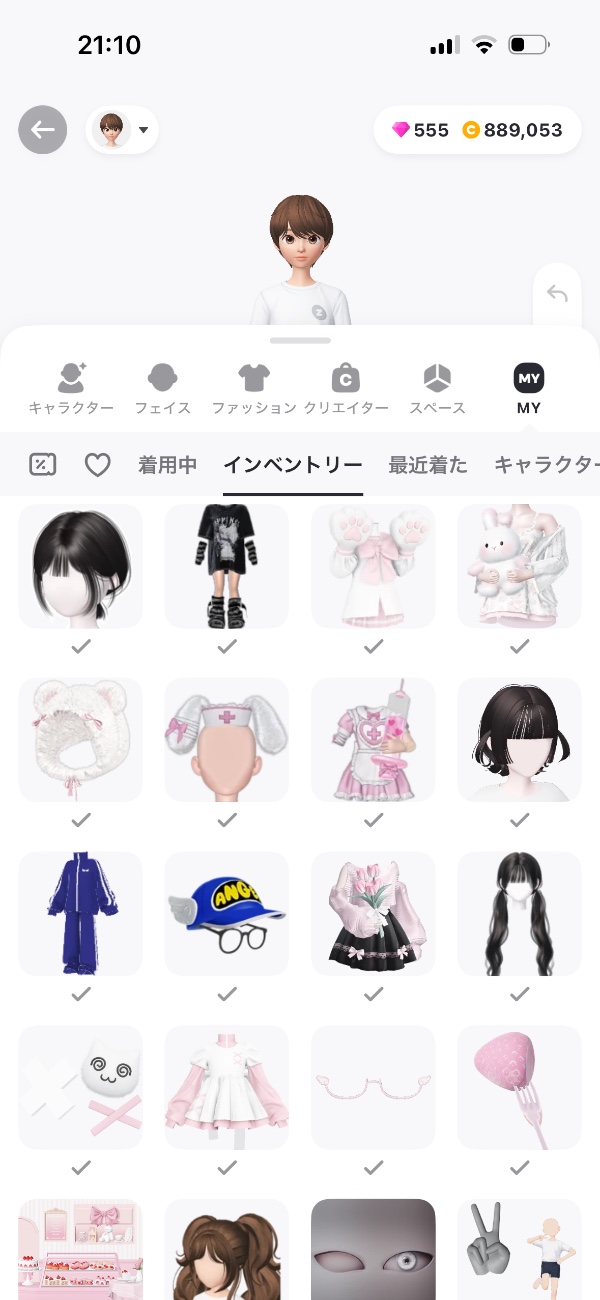
Task: Open the クリエイター category
Action: pos(345,388)
